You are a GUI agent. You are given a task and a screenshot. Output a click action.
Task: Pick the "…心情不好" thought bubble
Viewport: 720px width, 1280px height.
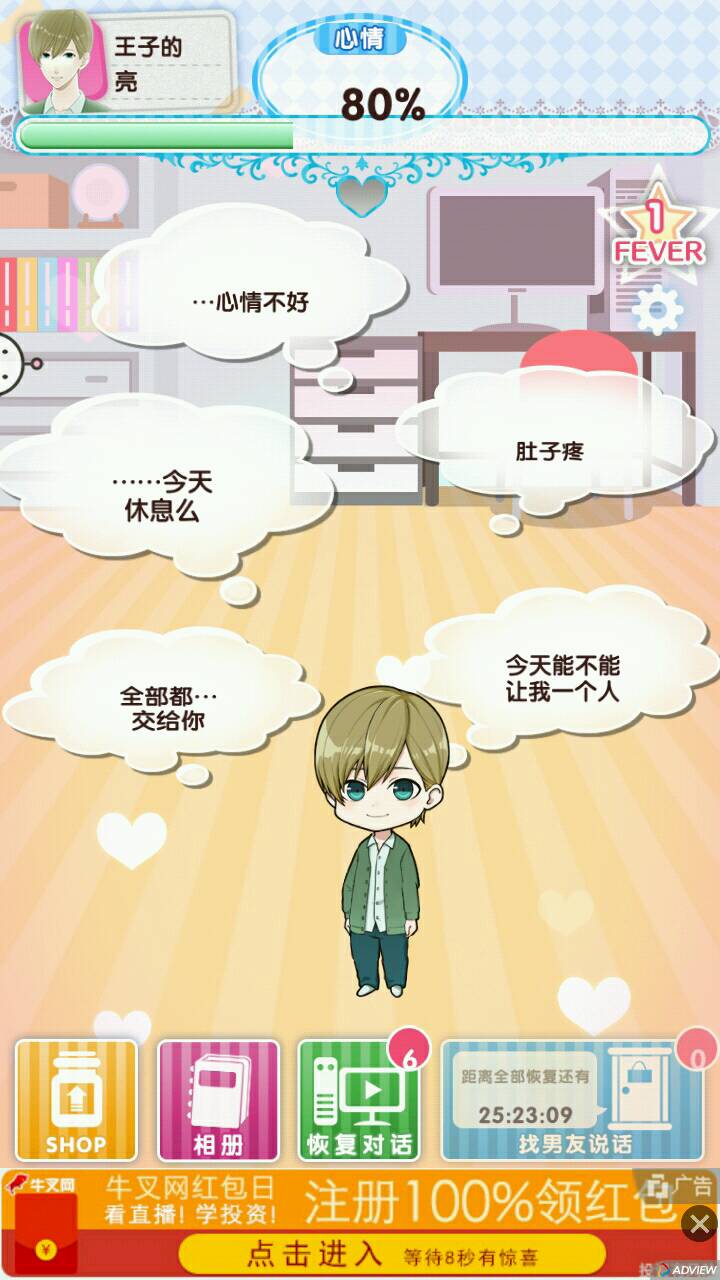(x=251, y=300)
